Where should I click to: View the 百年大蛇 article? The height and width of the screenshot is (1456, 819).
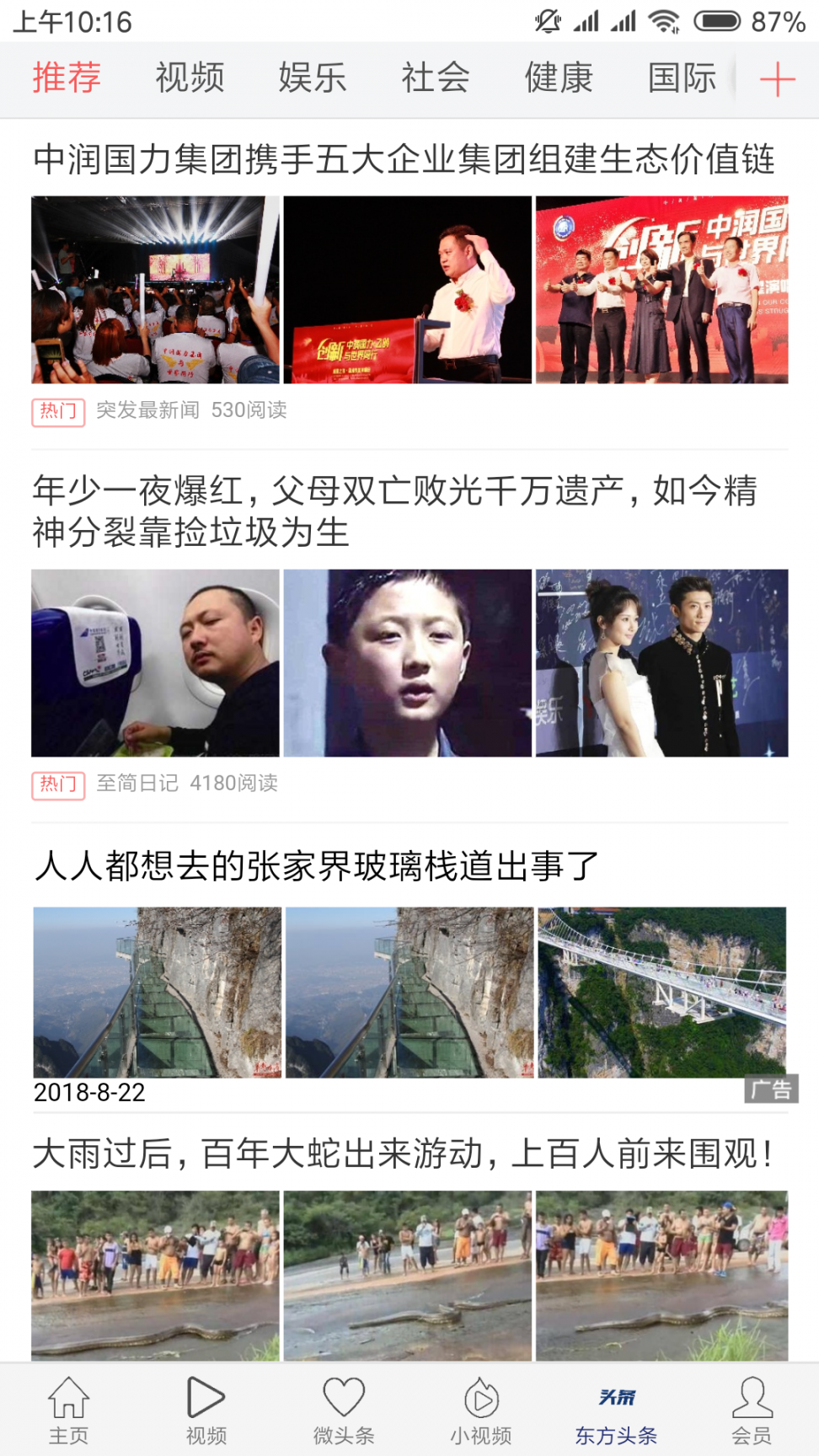click(x=403, y=1154)
